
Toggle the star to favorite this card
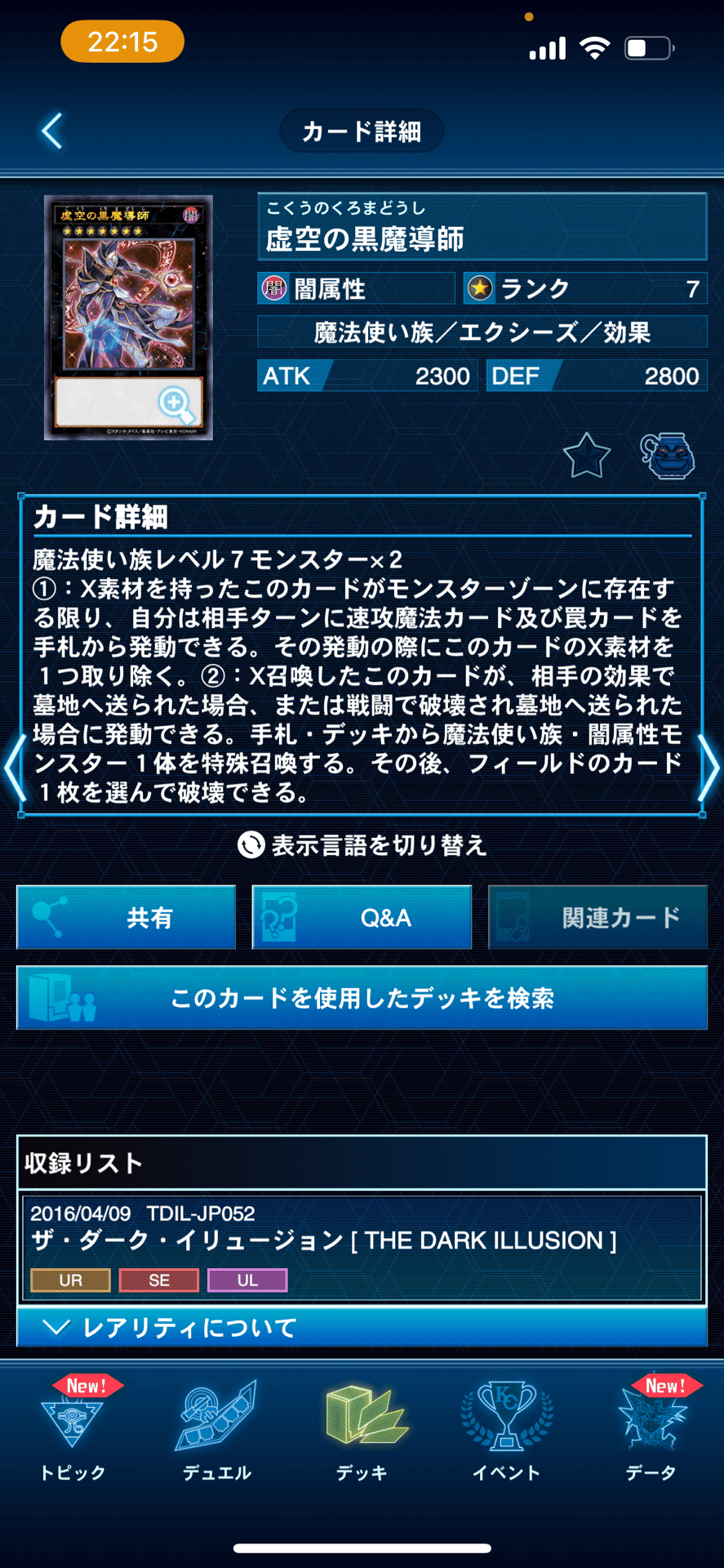point(586,456)
